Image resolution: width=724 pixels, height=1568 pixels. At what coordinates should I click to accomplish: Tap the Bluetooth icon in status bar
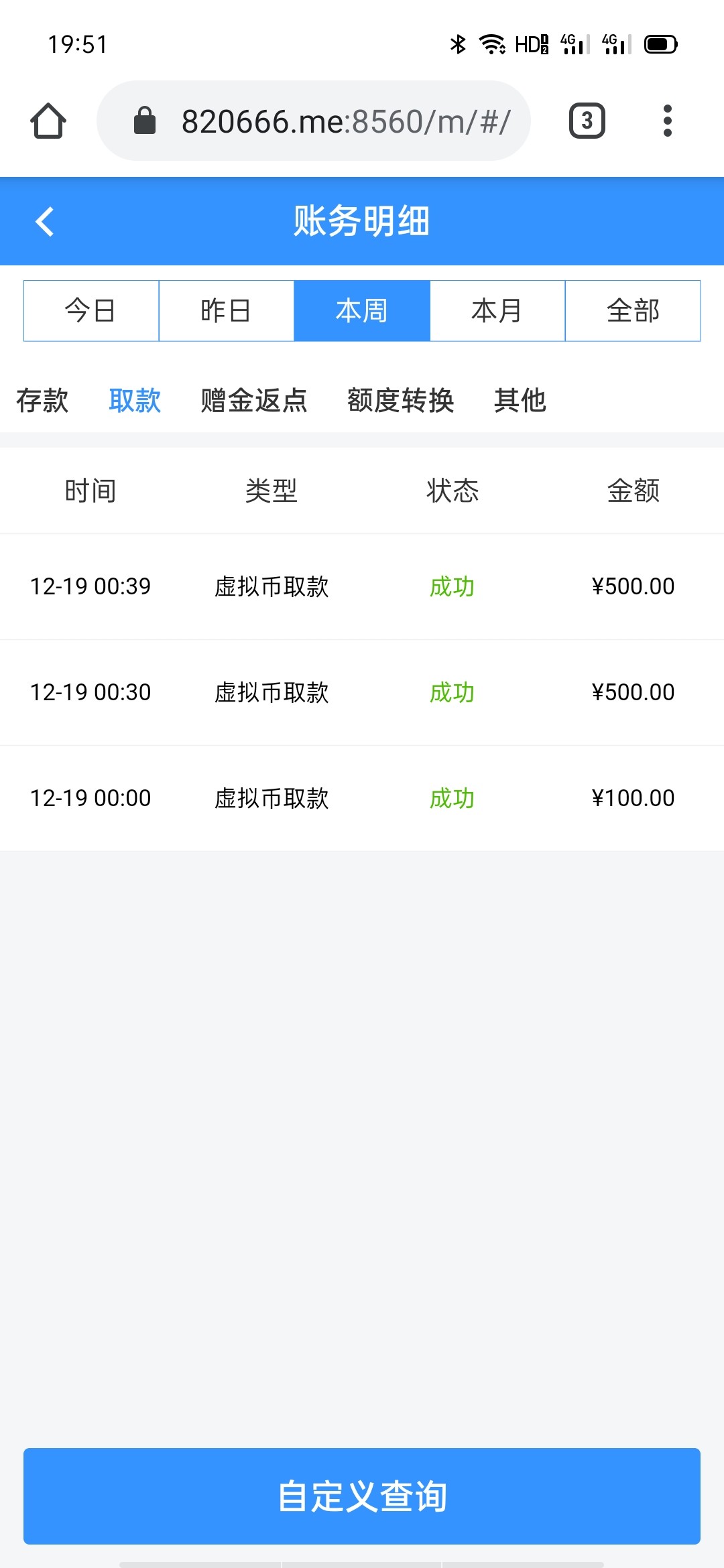(x=458, y=43)
